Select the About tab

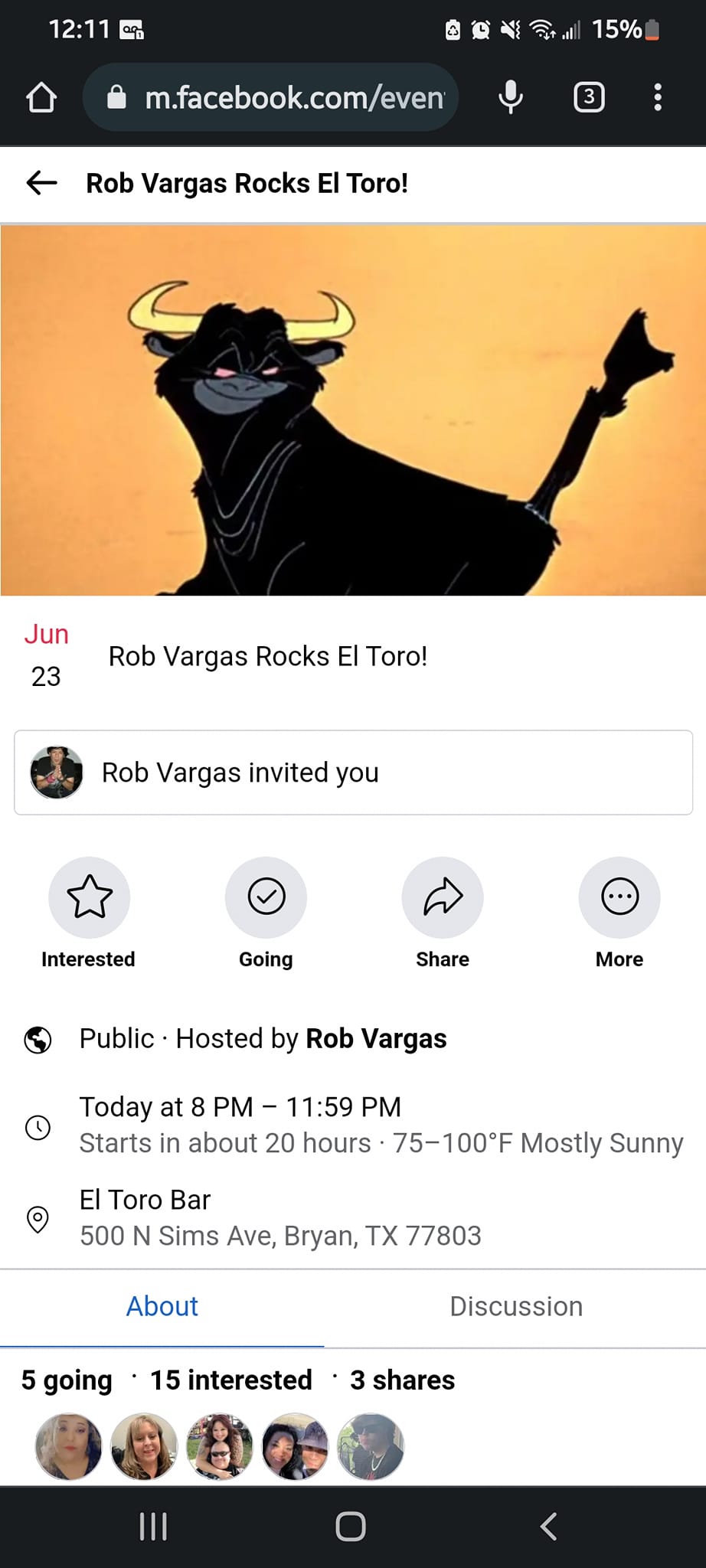tap(162, 1306)
